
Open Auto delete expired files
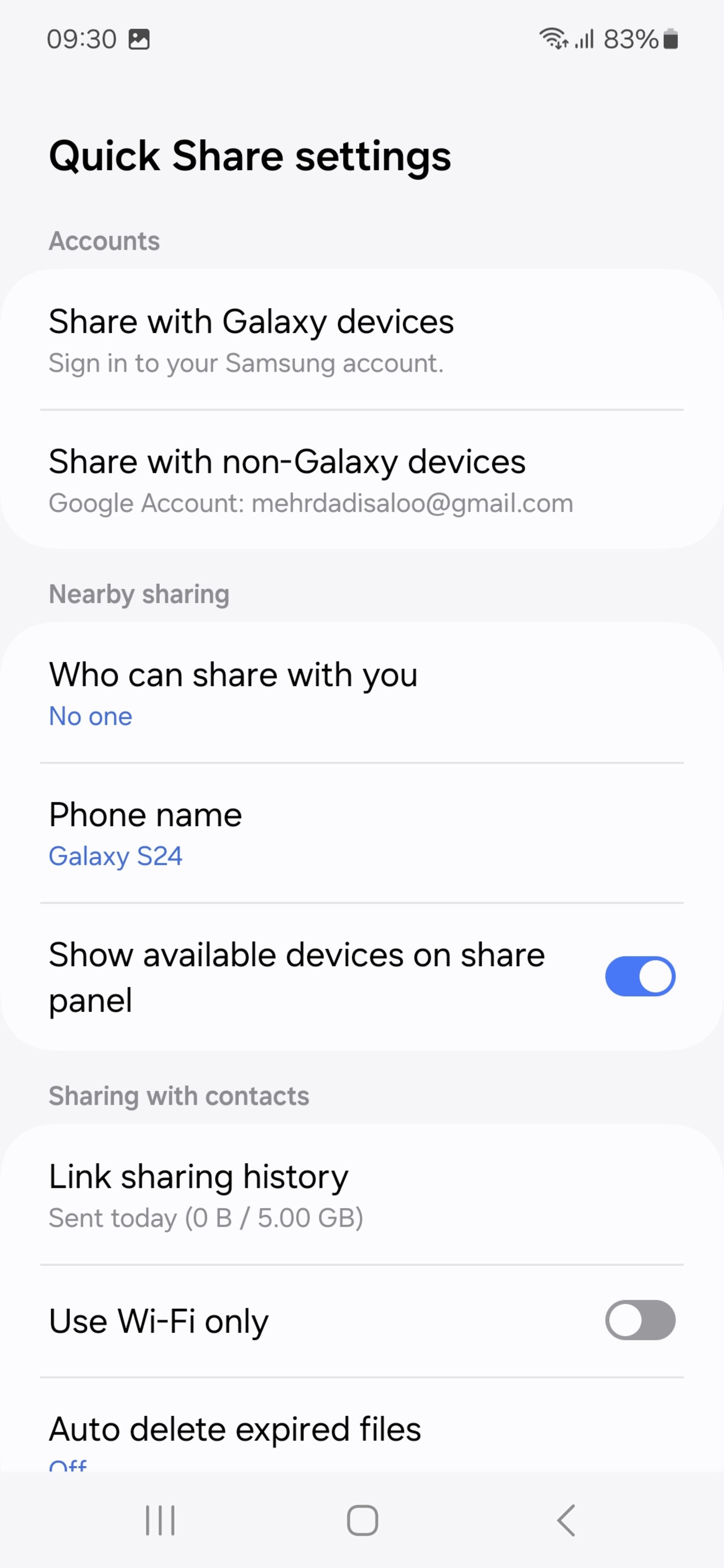pos(362,1430)
